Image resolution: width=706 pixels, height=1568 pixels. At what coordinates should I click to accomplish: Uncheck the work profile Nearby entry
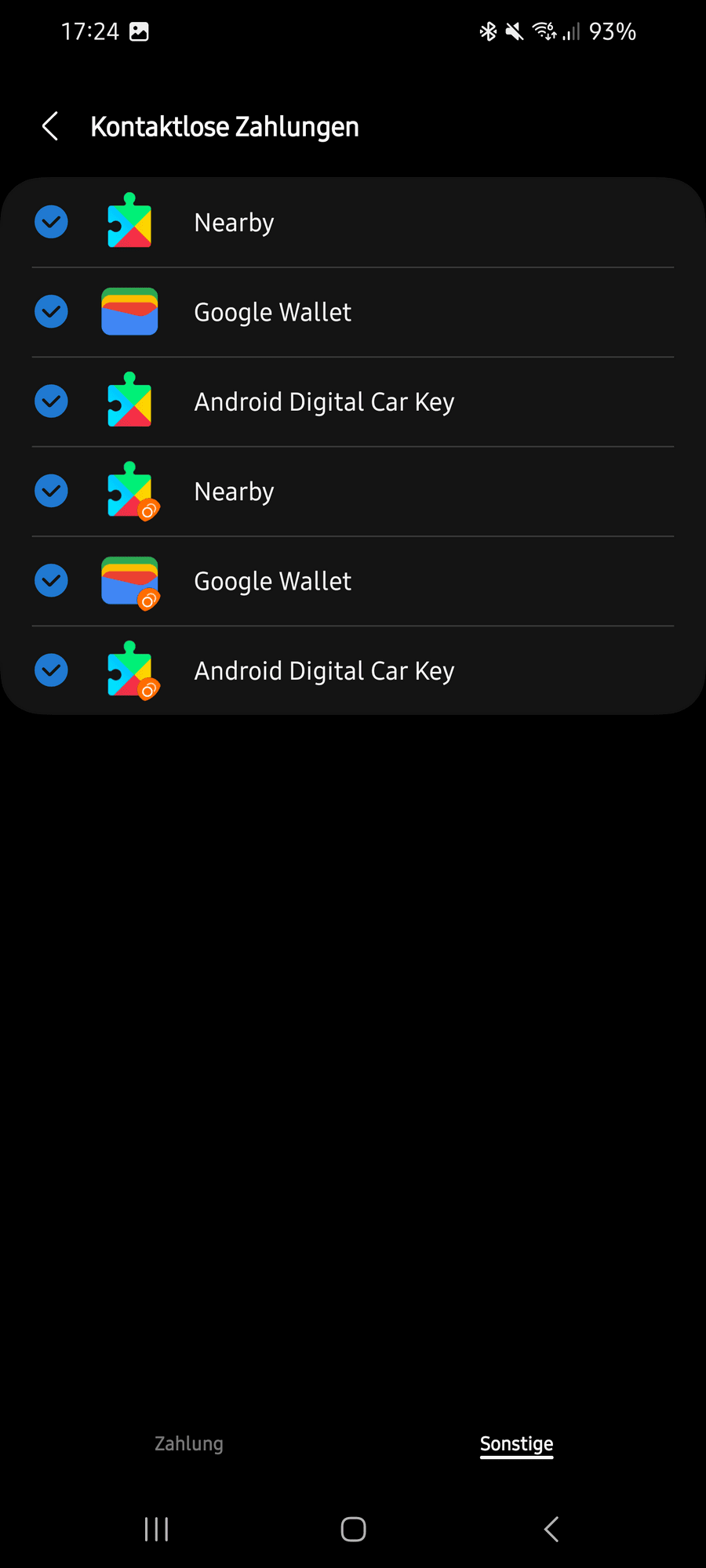[51, 491]
